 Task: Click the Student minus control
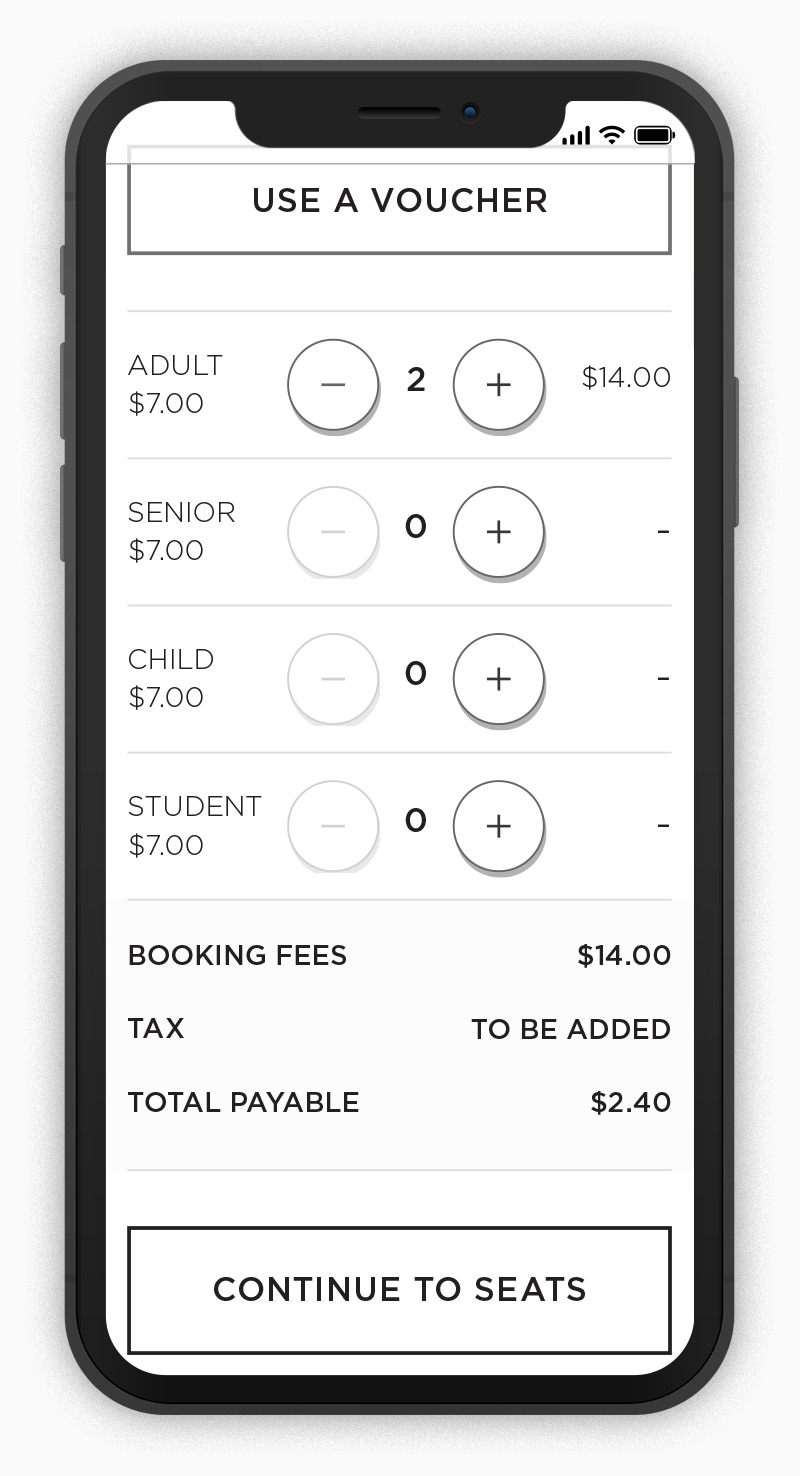[x=333, y=826]
